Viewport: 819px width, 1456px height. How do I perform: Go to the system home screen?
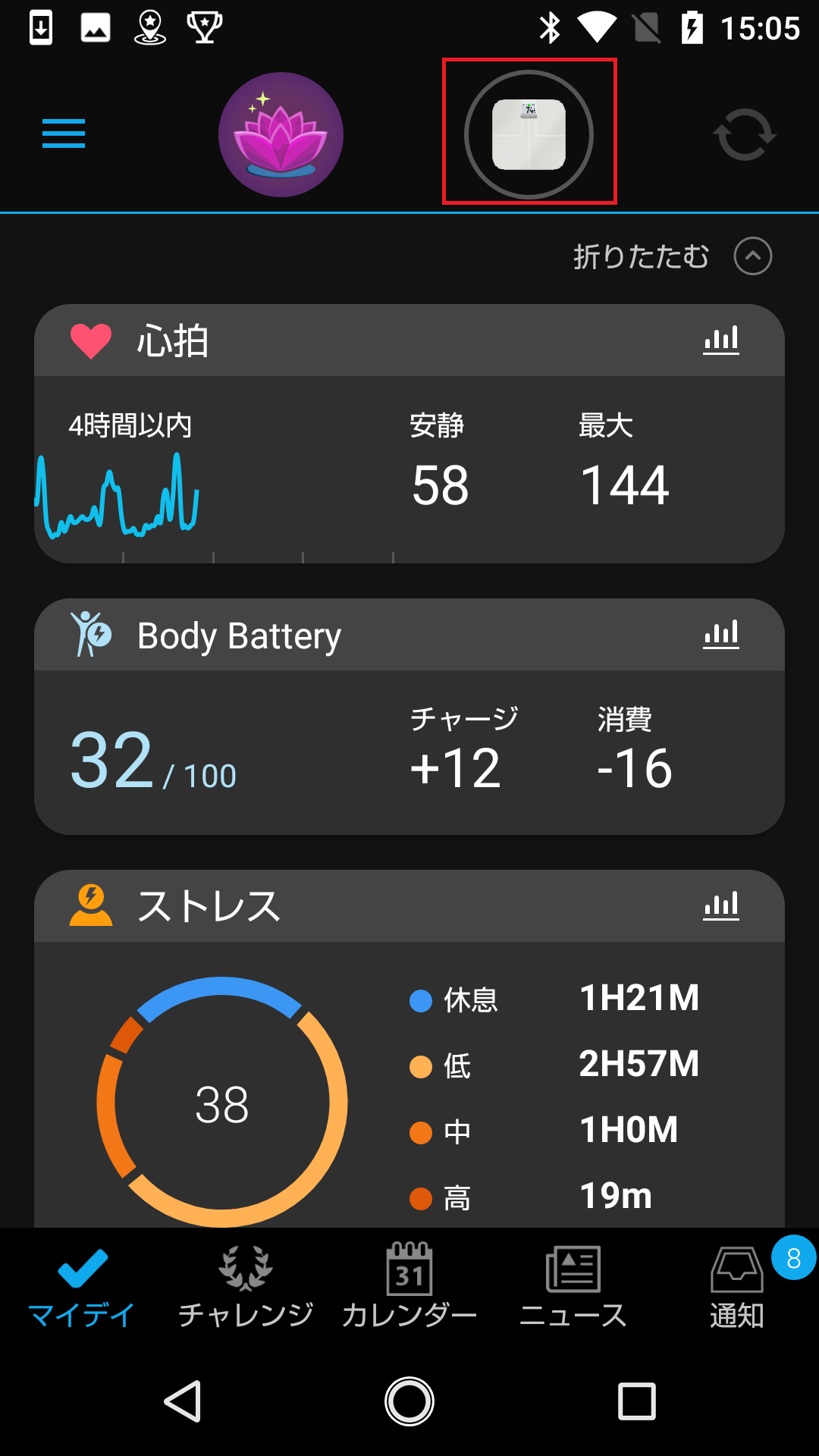coord(409,1401)
